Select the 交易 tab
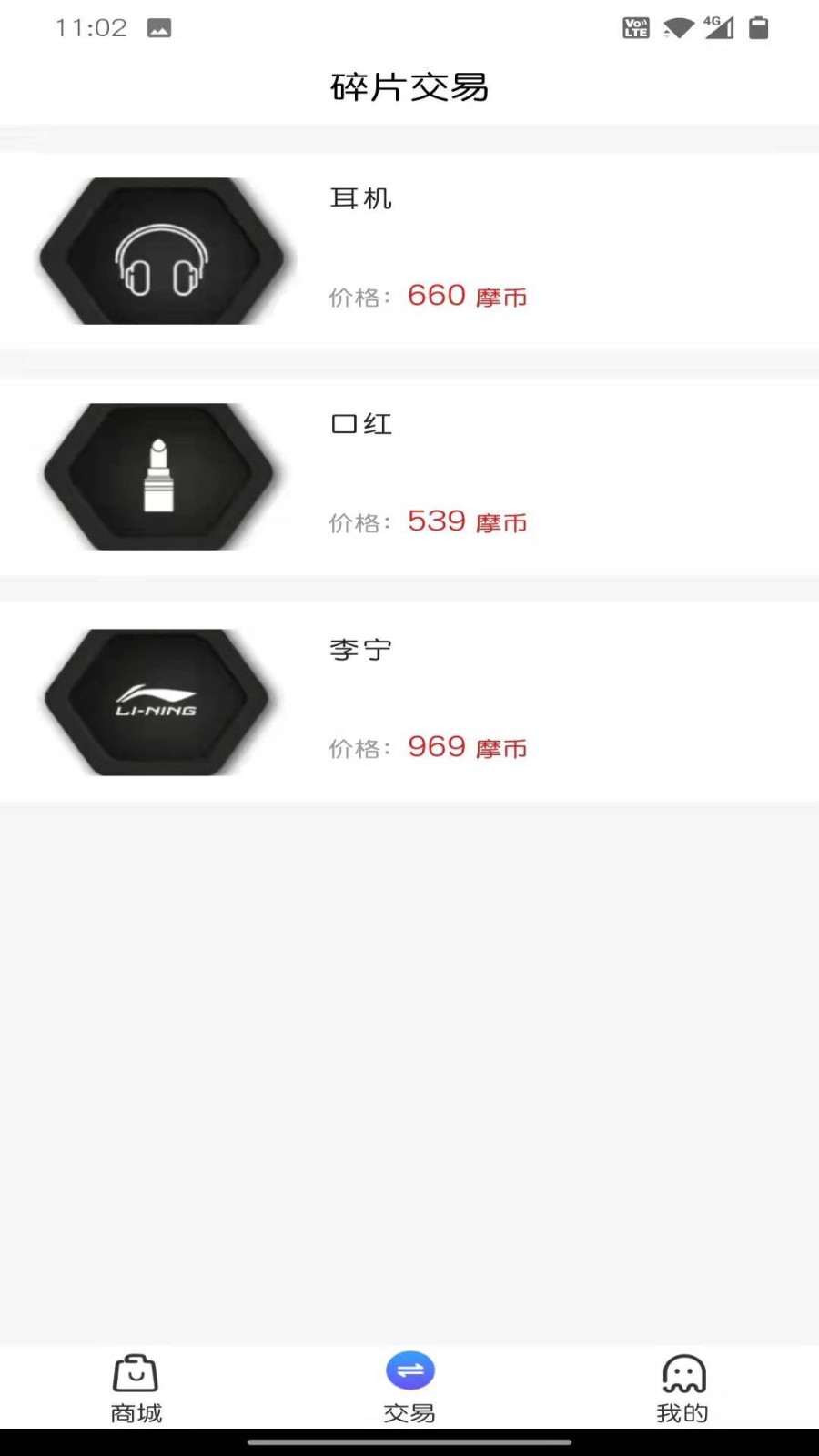 [x=409, y=1388]
